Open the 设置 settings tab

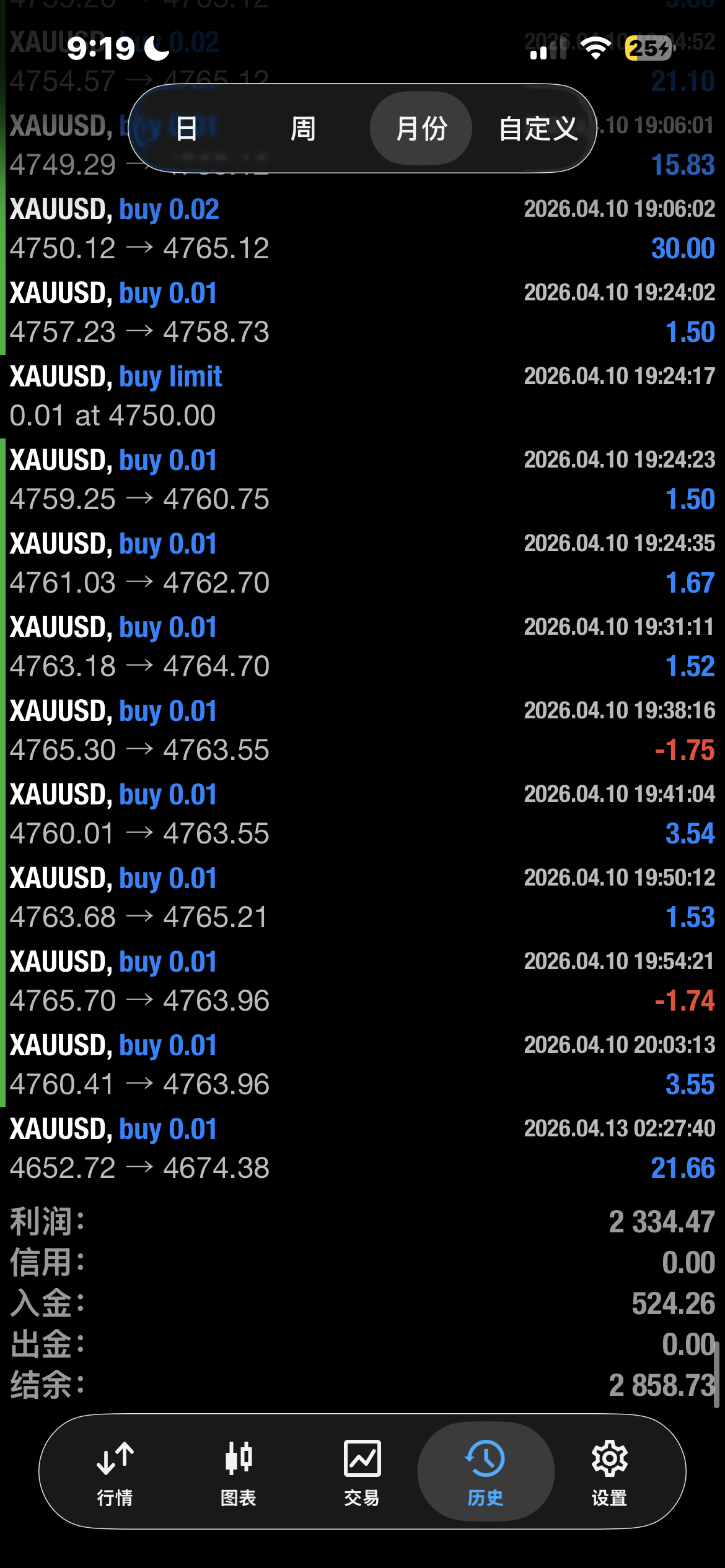pos(609,1471)
